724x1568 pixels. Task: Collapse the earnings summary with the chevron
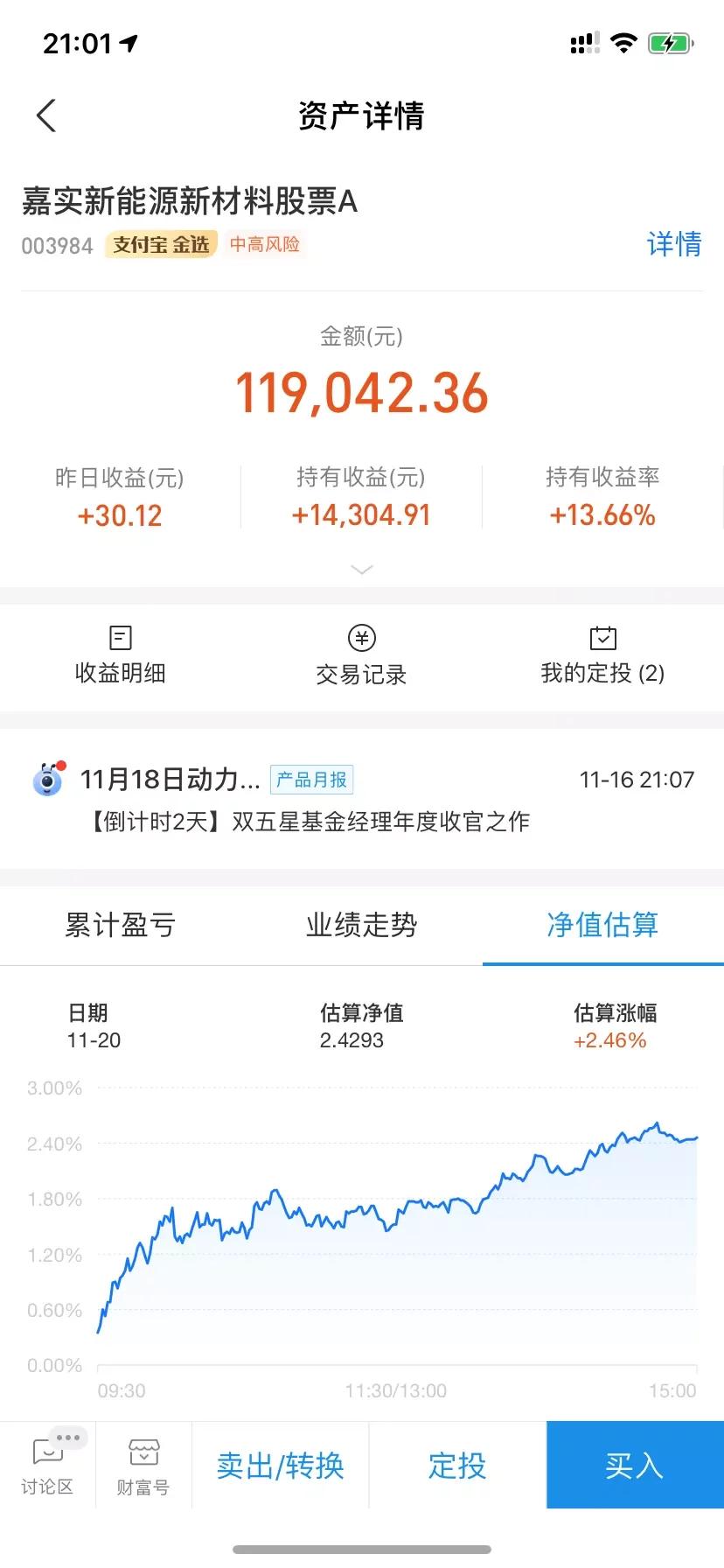coord(361,569)
